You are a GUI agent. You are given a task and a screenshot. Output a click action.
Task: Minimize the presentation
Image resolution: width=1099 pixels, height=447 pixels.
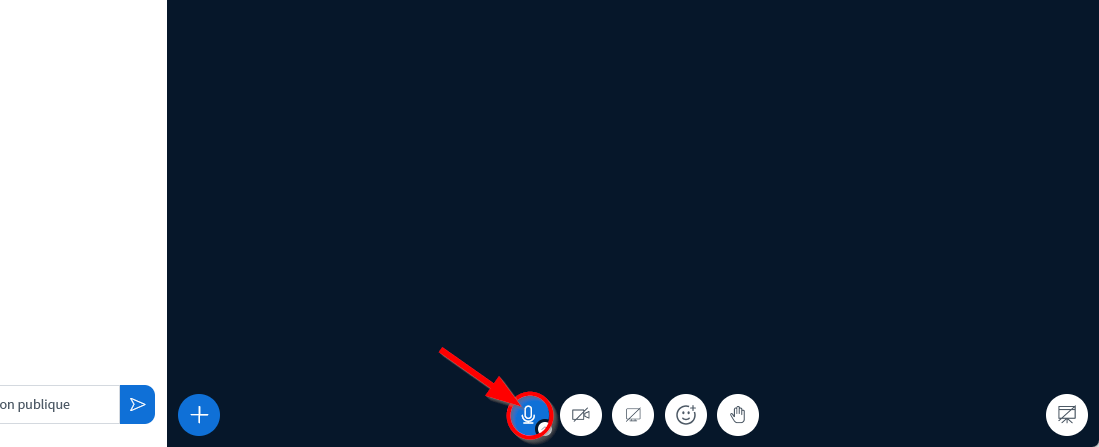(1066, 414)
